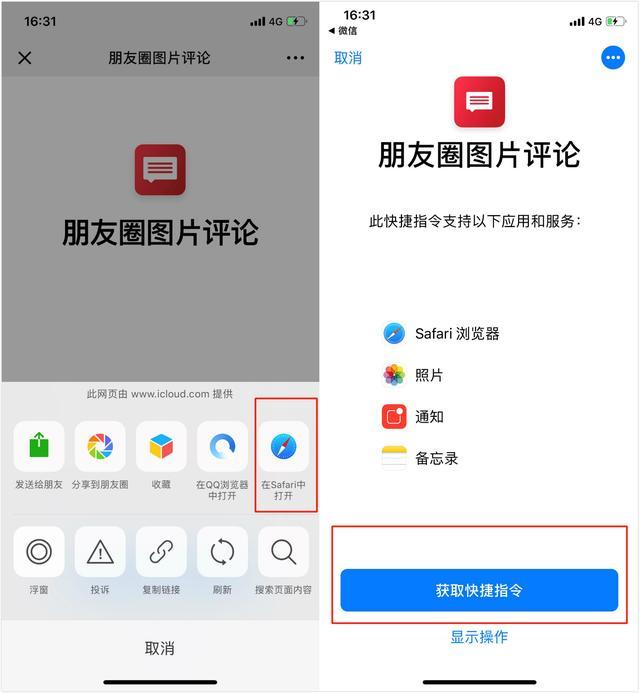640x693 pixels.
Task: Tap 显示操作 to show the actions
Action: coord(479,637)
